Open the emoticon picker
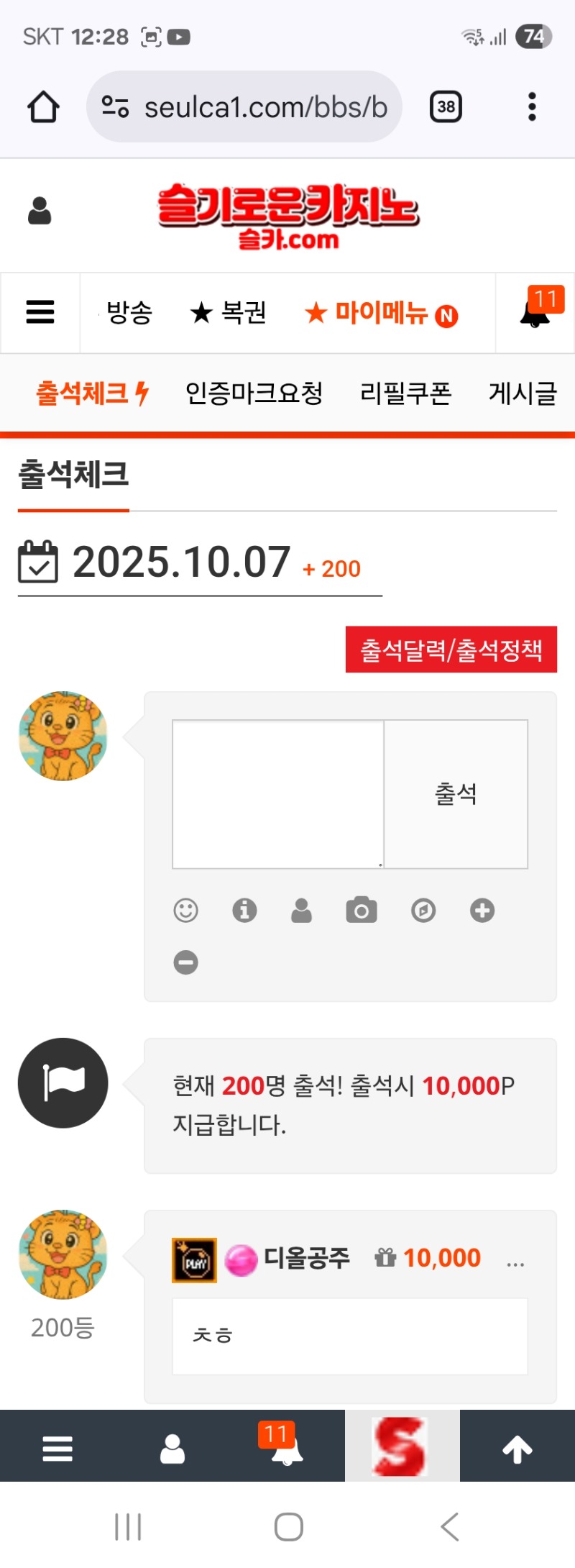The height and width of the screenshot is (1568, 575). [x=185, y=911]
